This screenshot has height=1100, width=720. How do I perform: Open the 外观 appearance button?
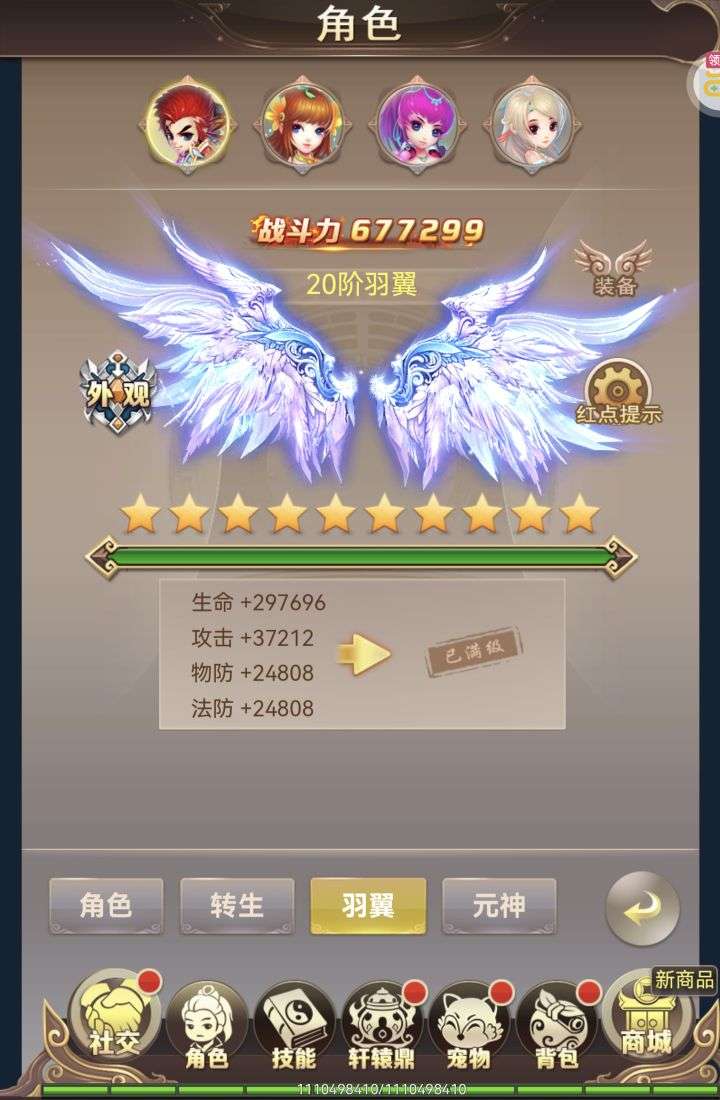tap(117, 390)
